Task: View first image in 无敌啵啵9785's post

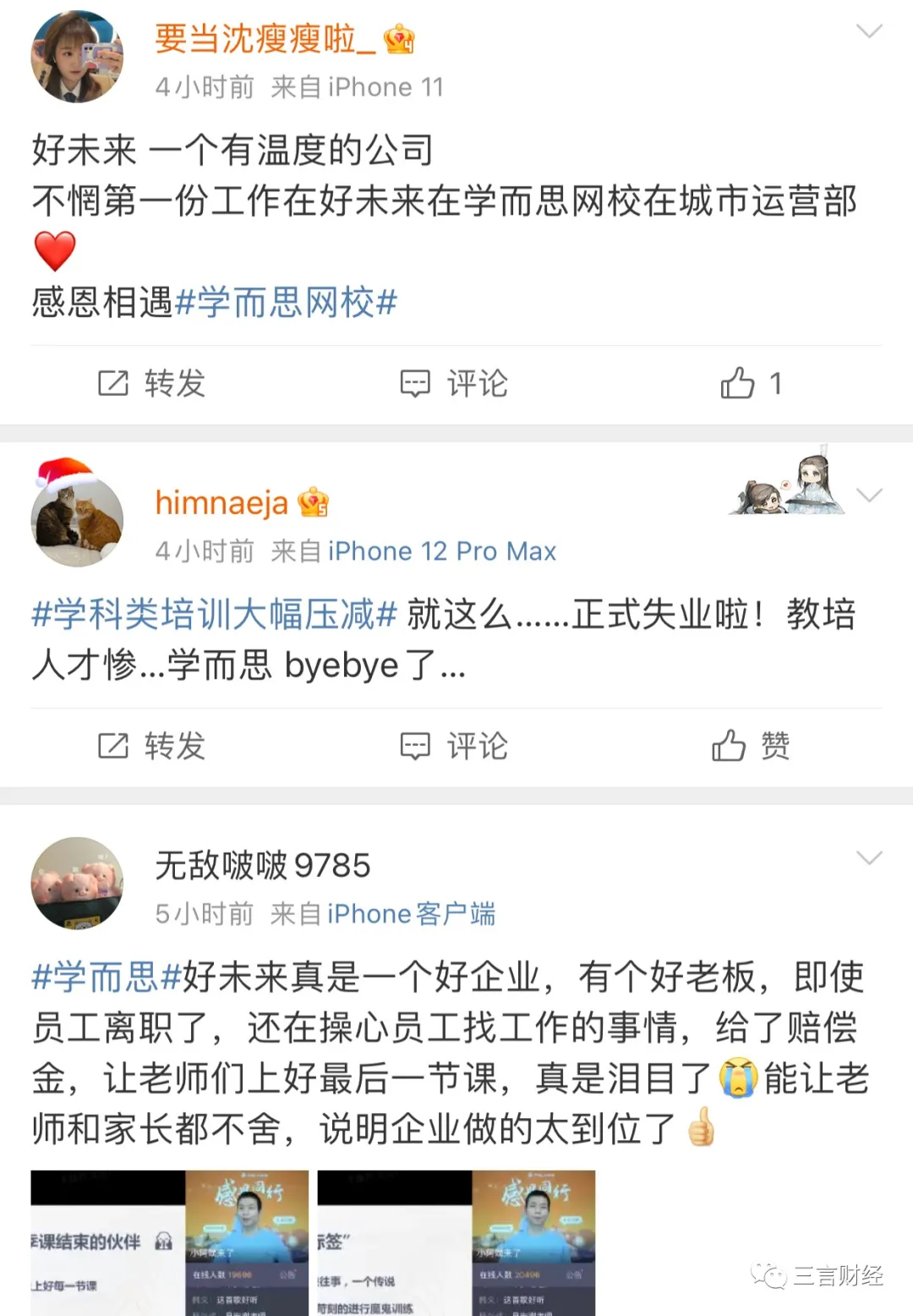Action: [169, 1242]
